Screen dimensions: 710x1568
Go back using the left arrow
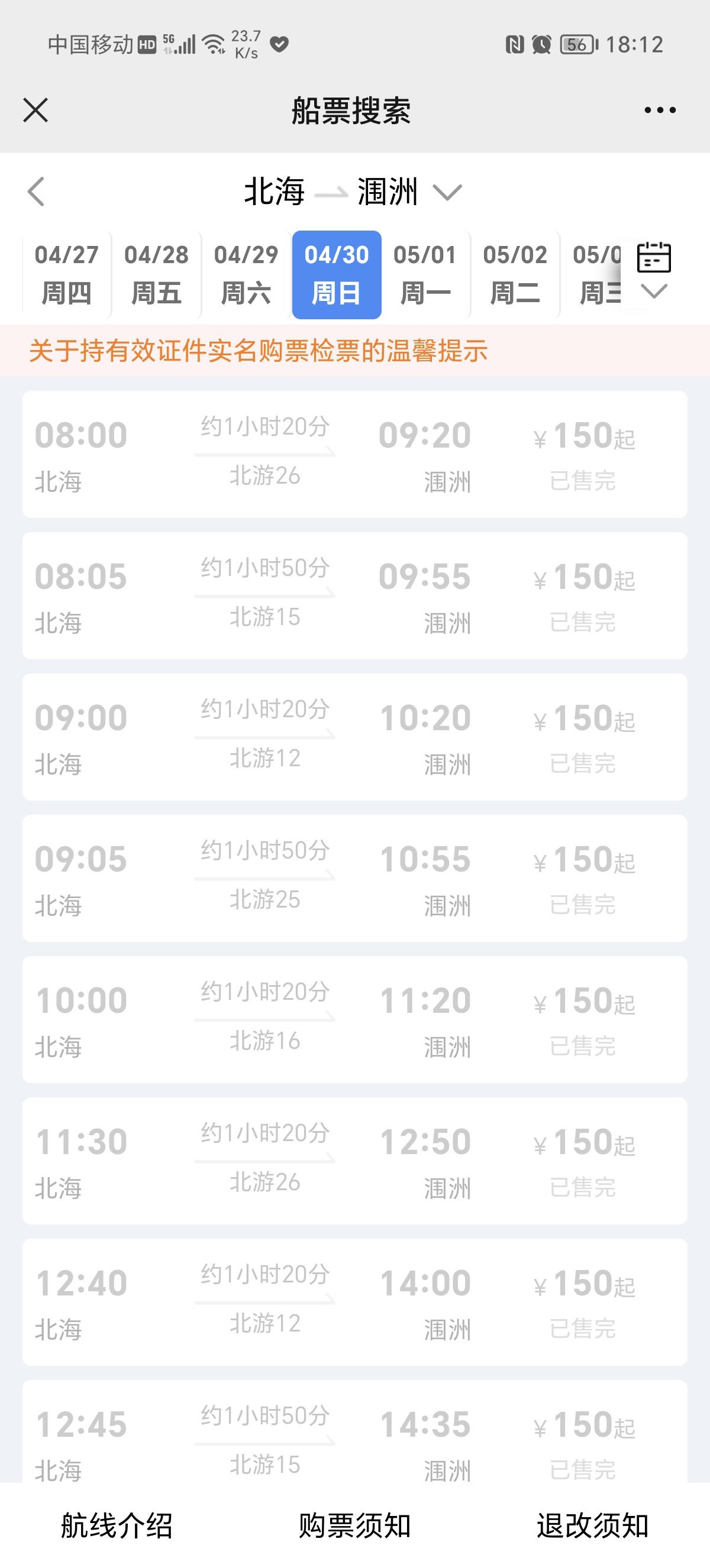point(36,192)
